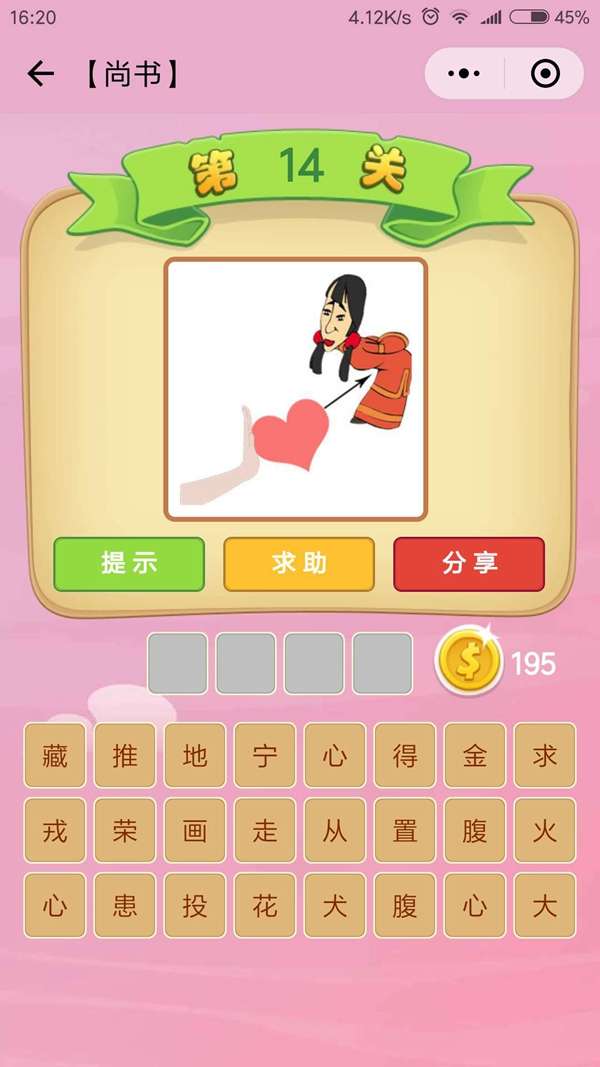Go back using the arrow icon
600x1067 pixels.
(x=40, y=74)
